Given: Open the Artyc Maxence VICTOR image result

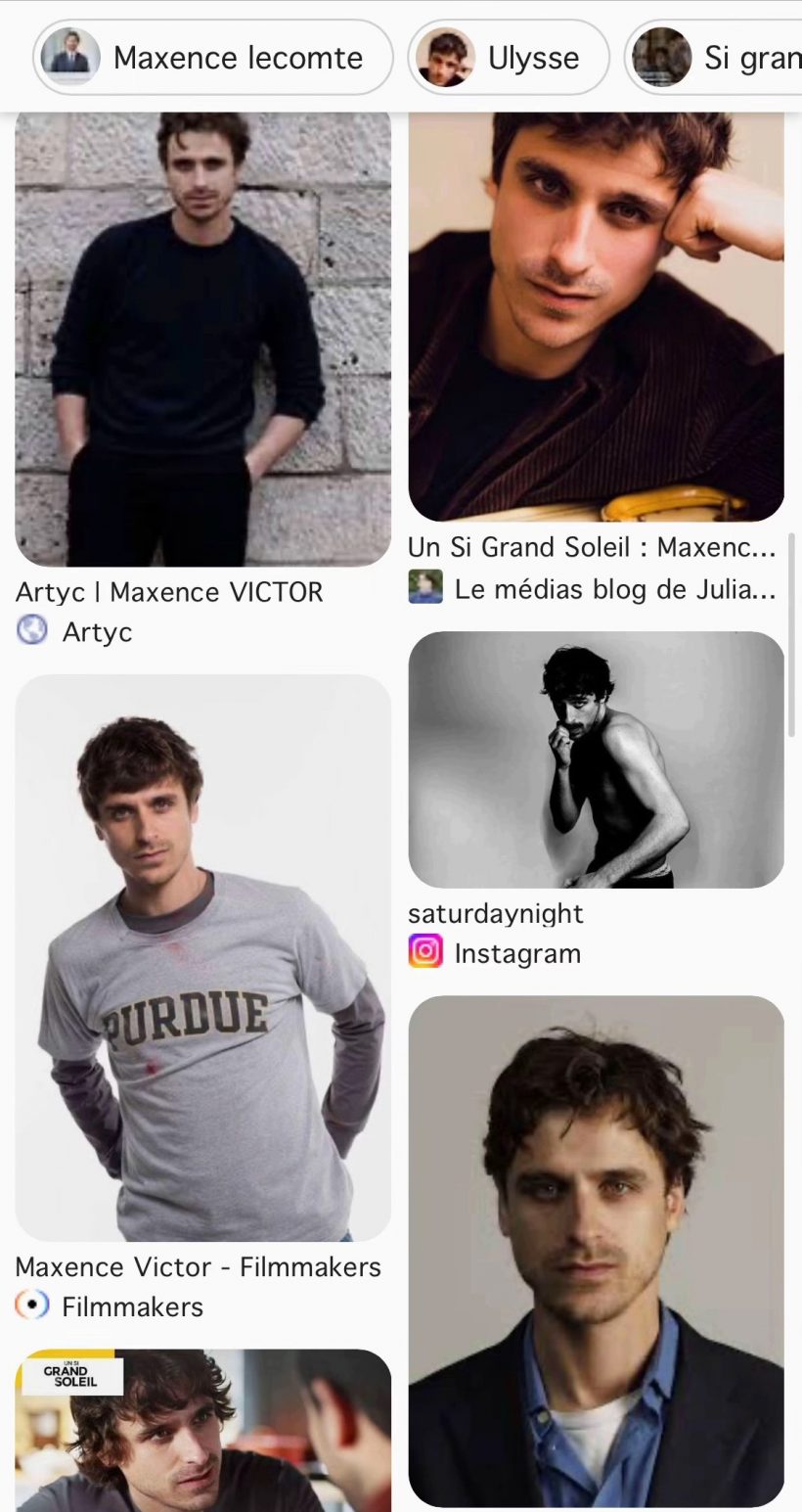Looking at the screenshot, I should point(203,338).
